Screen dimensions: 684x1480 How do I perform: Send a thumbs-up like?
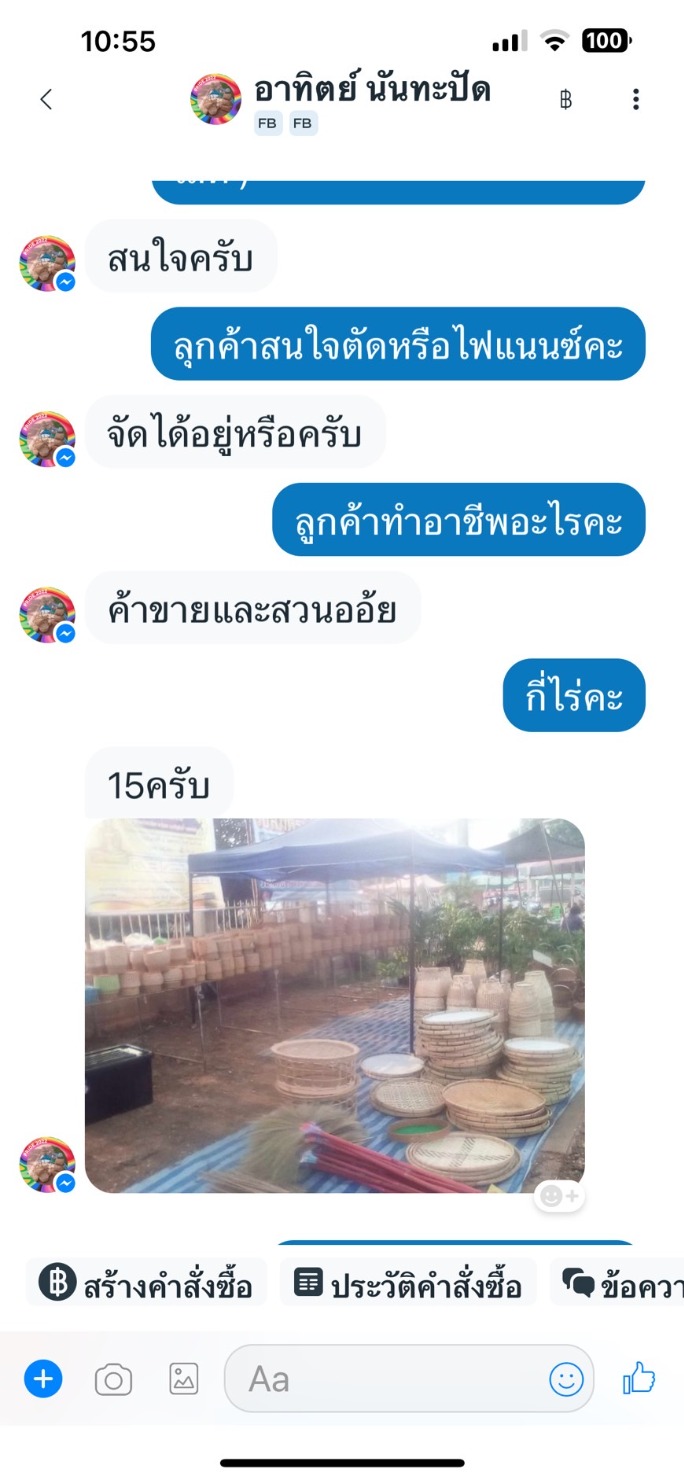[639, 1379]
